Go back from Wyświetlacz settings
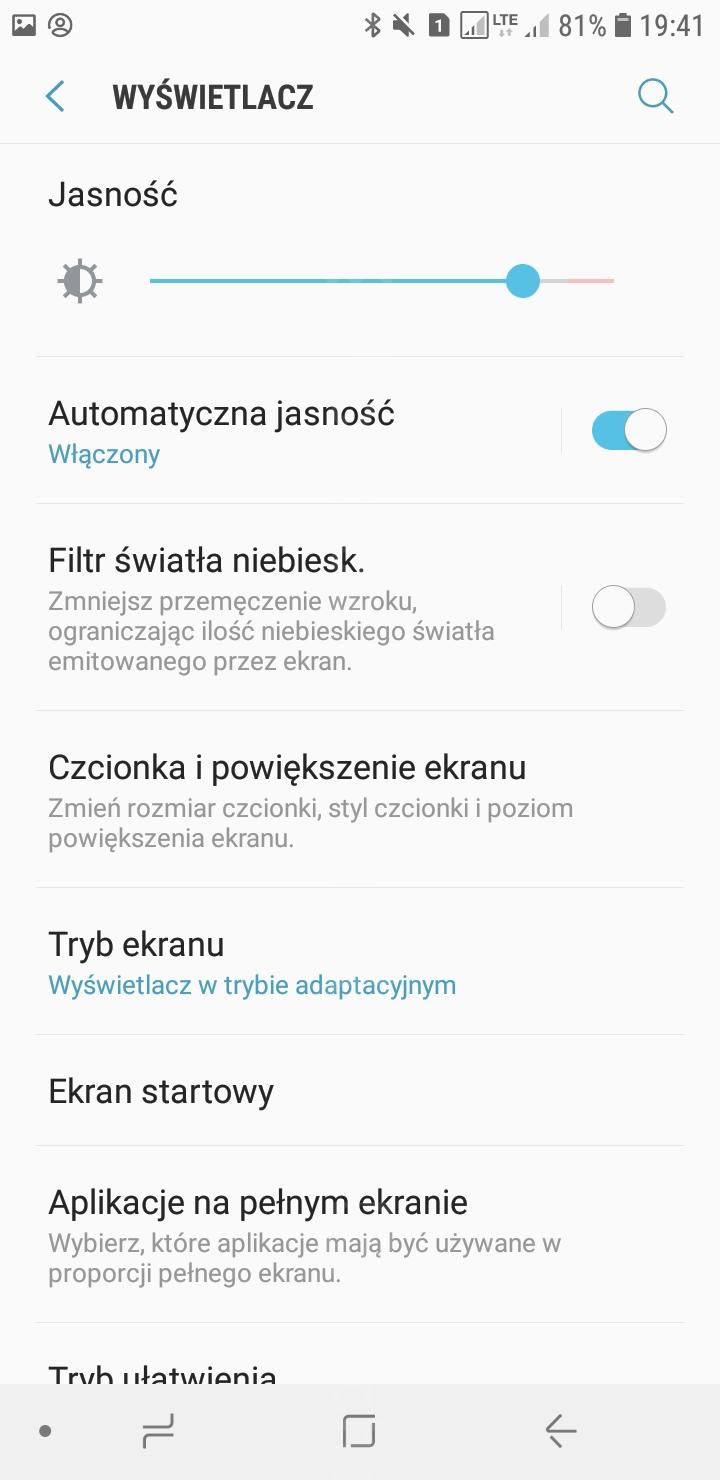720x1480 pixels. [x=55, y=97]
